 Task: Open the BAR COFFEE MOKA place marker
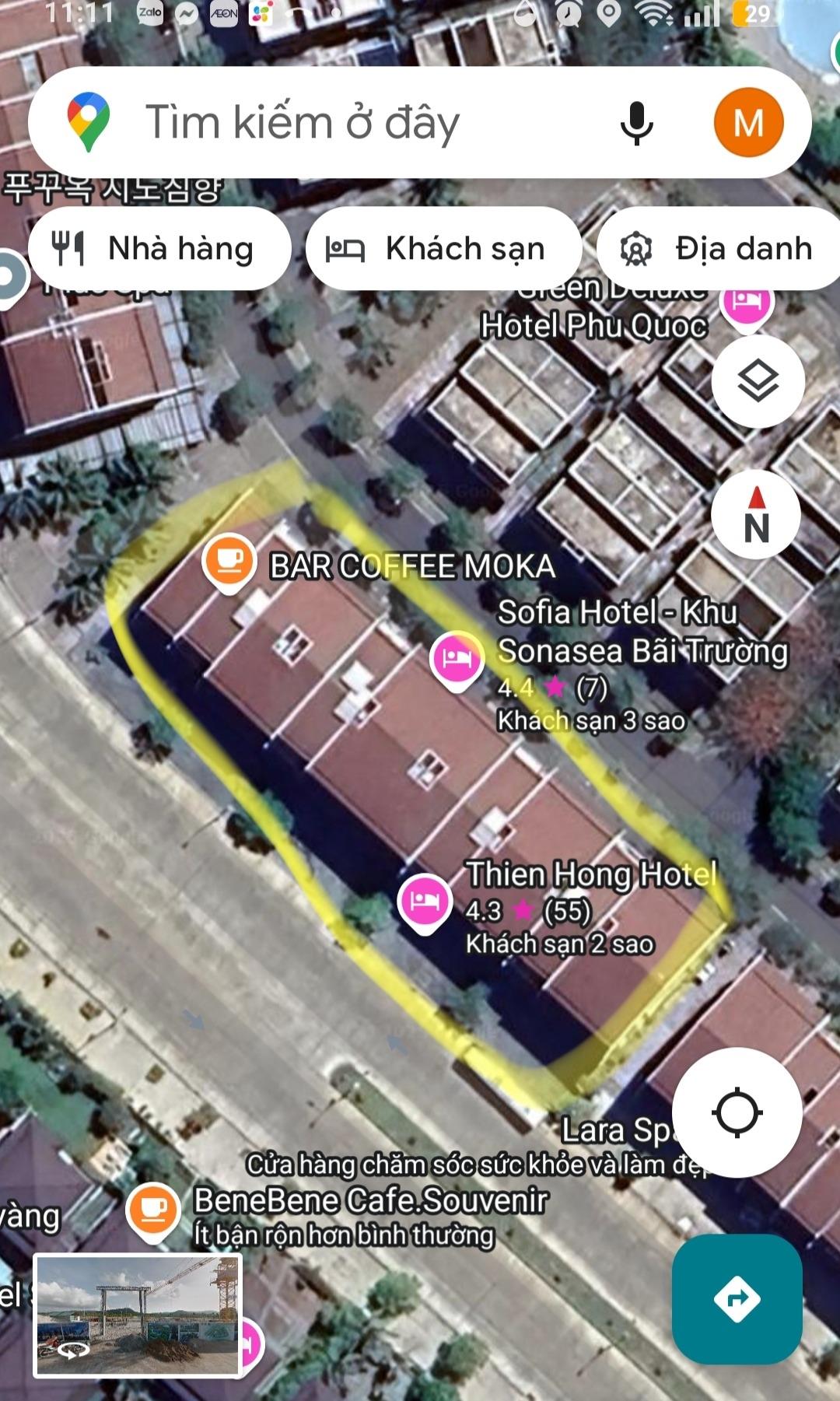point(229,562)
